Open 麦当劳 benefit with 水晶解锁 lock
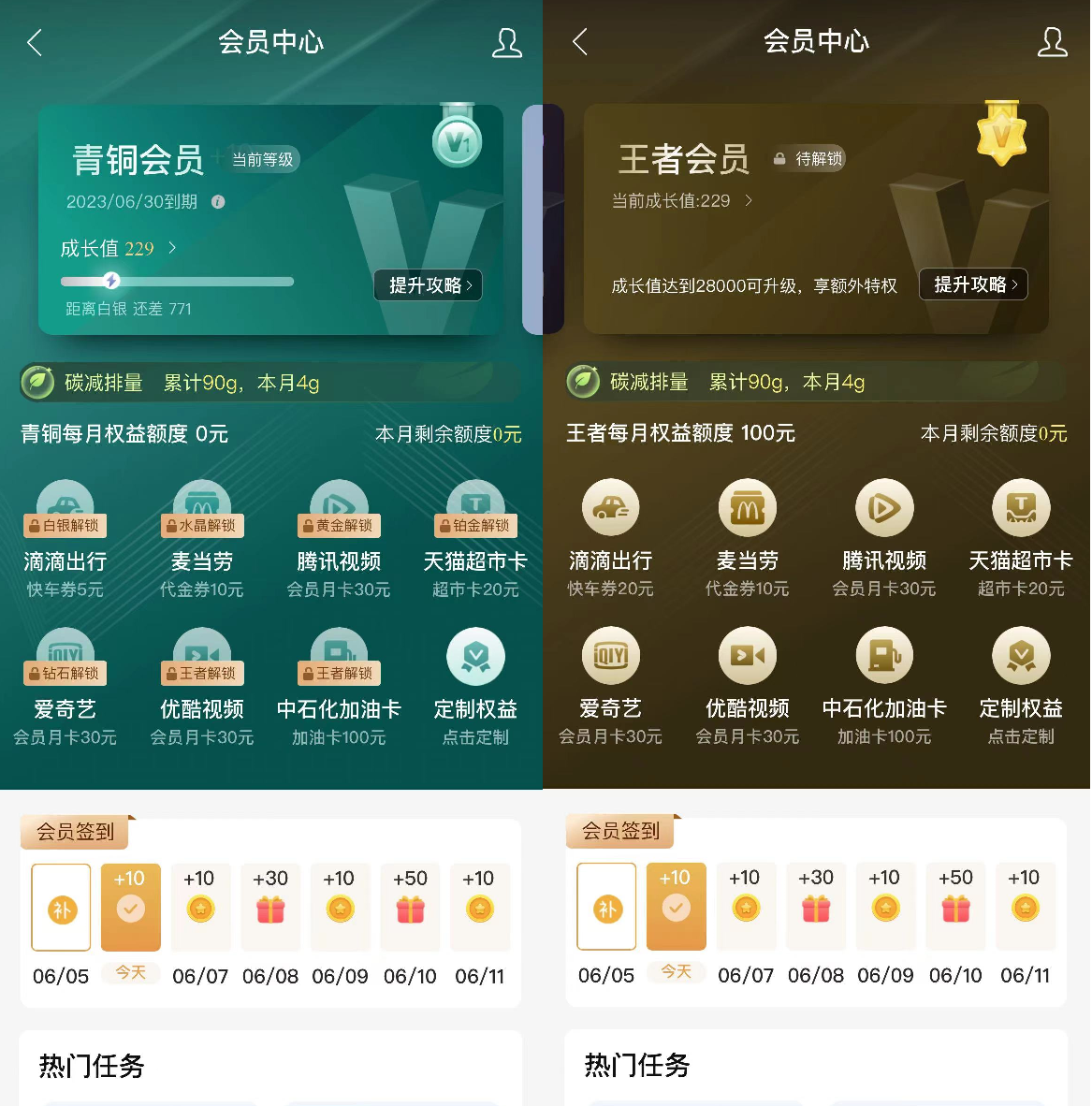Image resolution: width=1092 pixels, height=1106 pixels. point(201,538)
